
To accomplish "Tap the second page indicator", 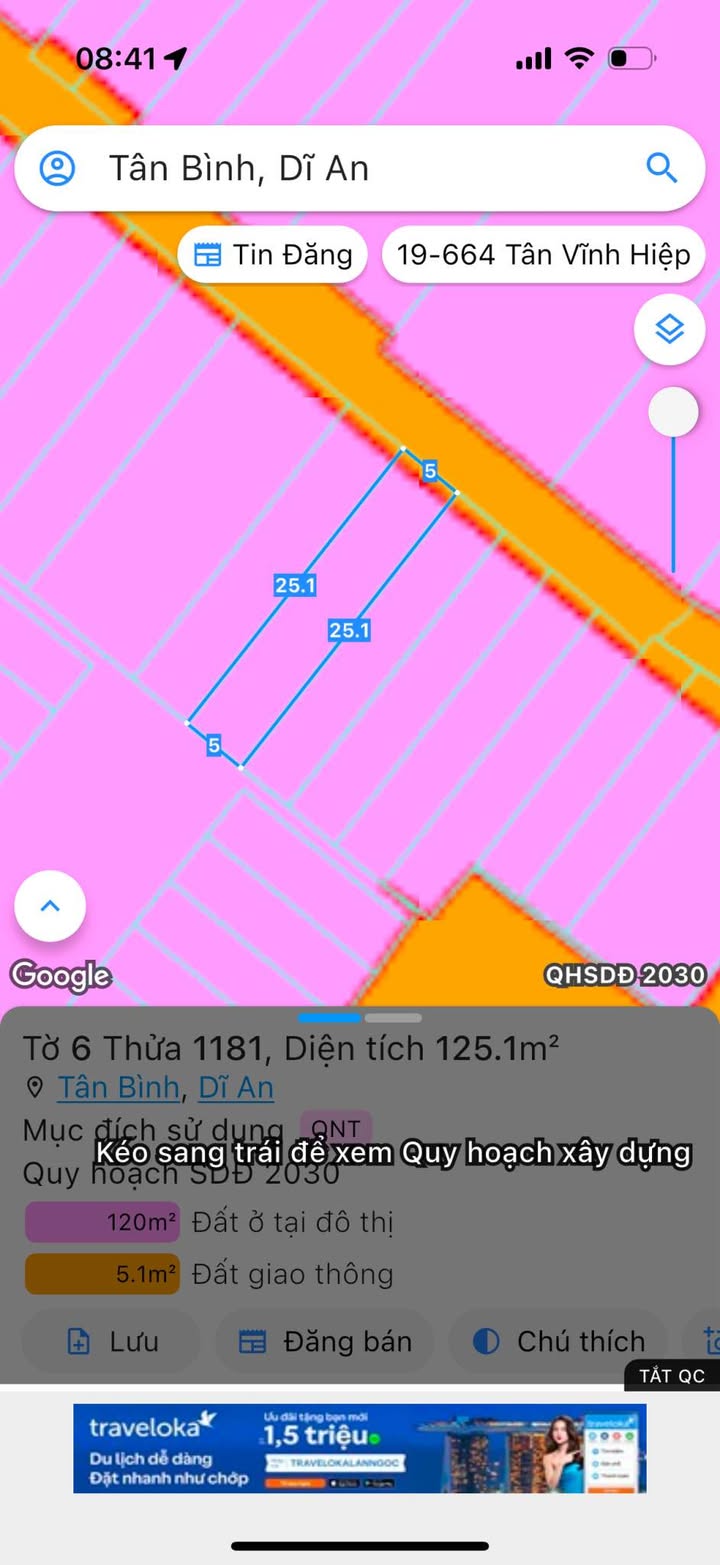I will [393, 1018].
